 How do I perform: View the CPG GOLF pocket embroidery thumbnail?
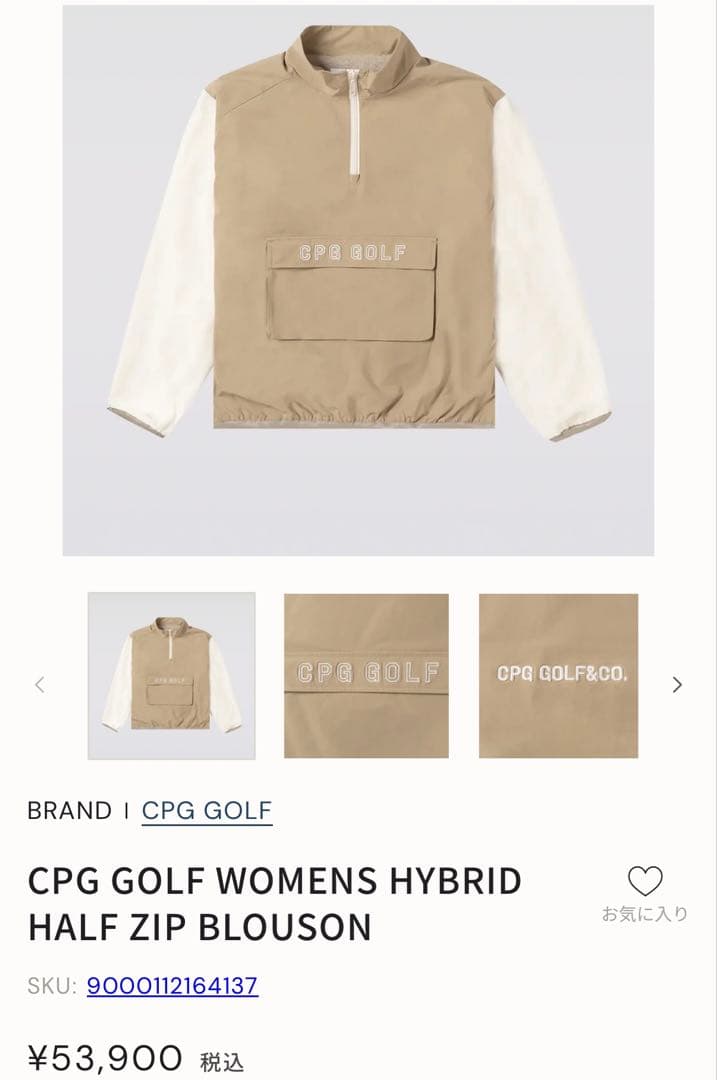tap(366, 676)
